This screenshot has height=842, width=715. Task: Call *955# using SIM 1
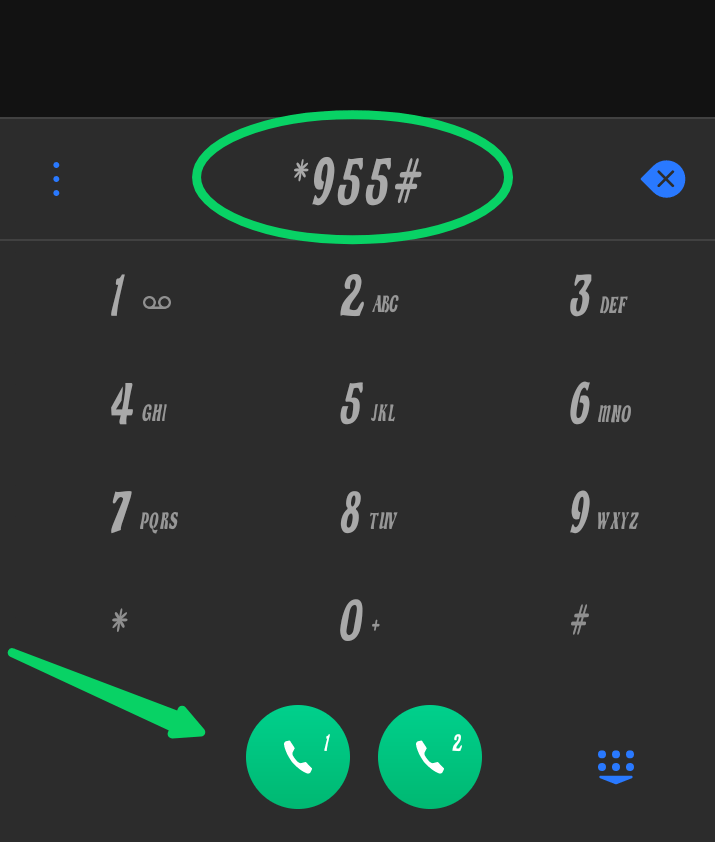[298, 757]
